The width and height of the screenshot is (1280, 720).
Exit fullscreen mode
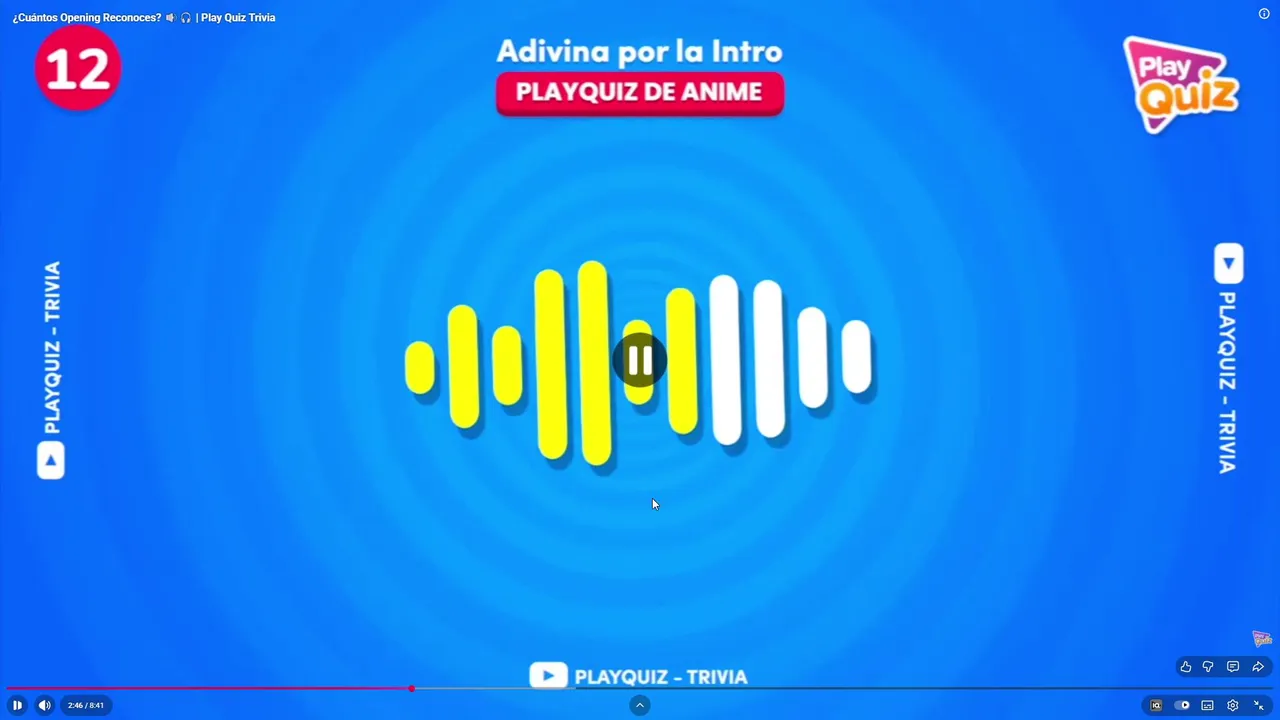(x=1259, y=705)
